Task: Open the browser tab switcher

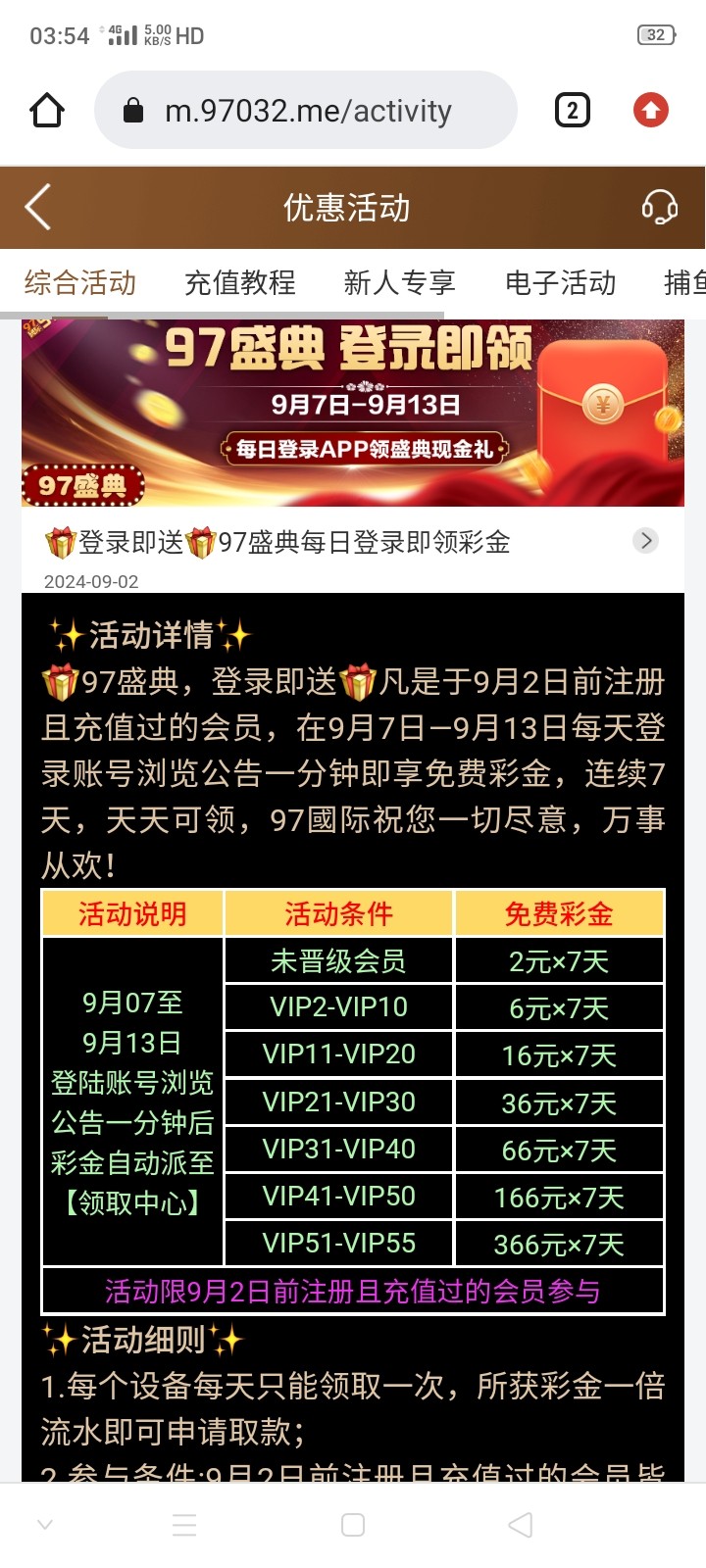Action: pos(572,111)
